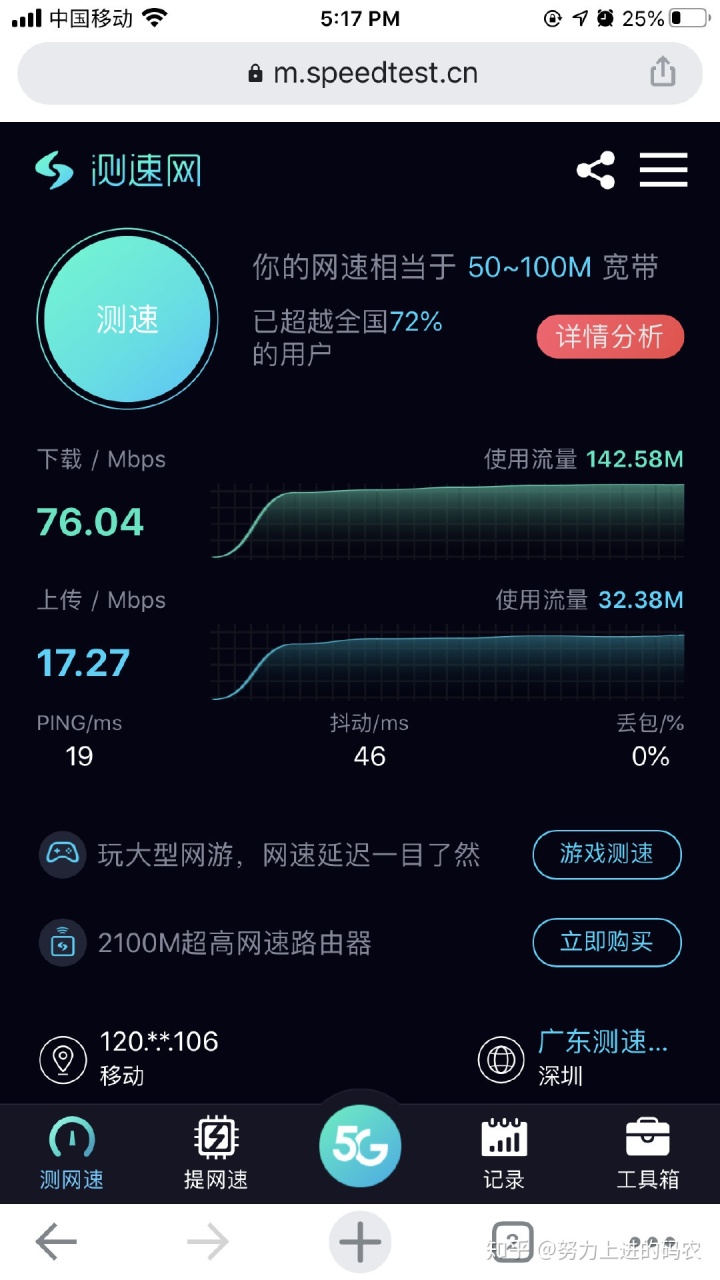Tap the globe icon next to 广东测速
The width and height of the screenshot is (720, 1280).
(x=500, y=1058)
